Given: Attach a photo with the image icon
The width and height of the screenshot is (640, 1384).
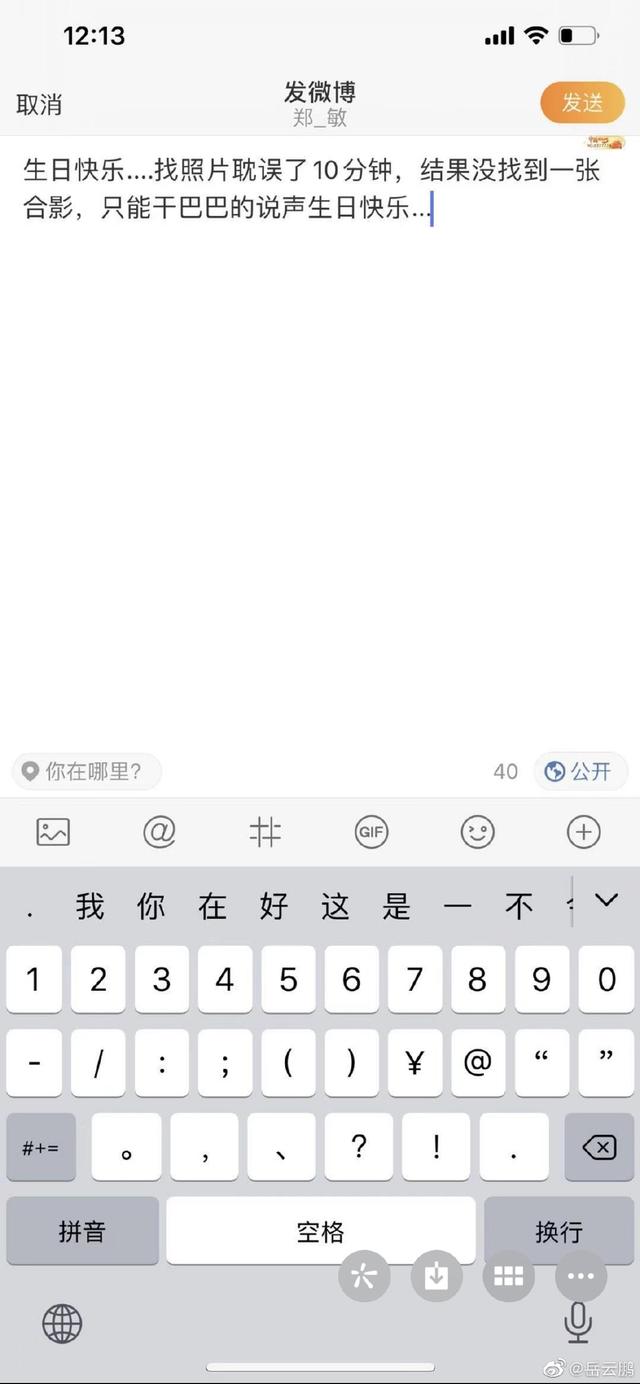Looking at the screenshot, I should (x=53, y=831).
